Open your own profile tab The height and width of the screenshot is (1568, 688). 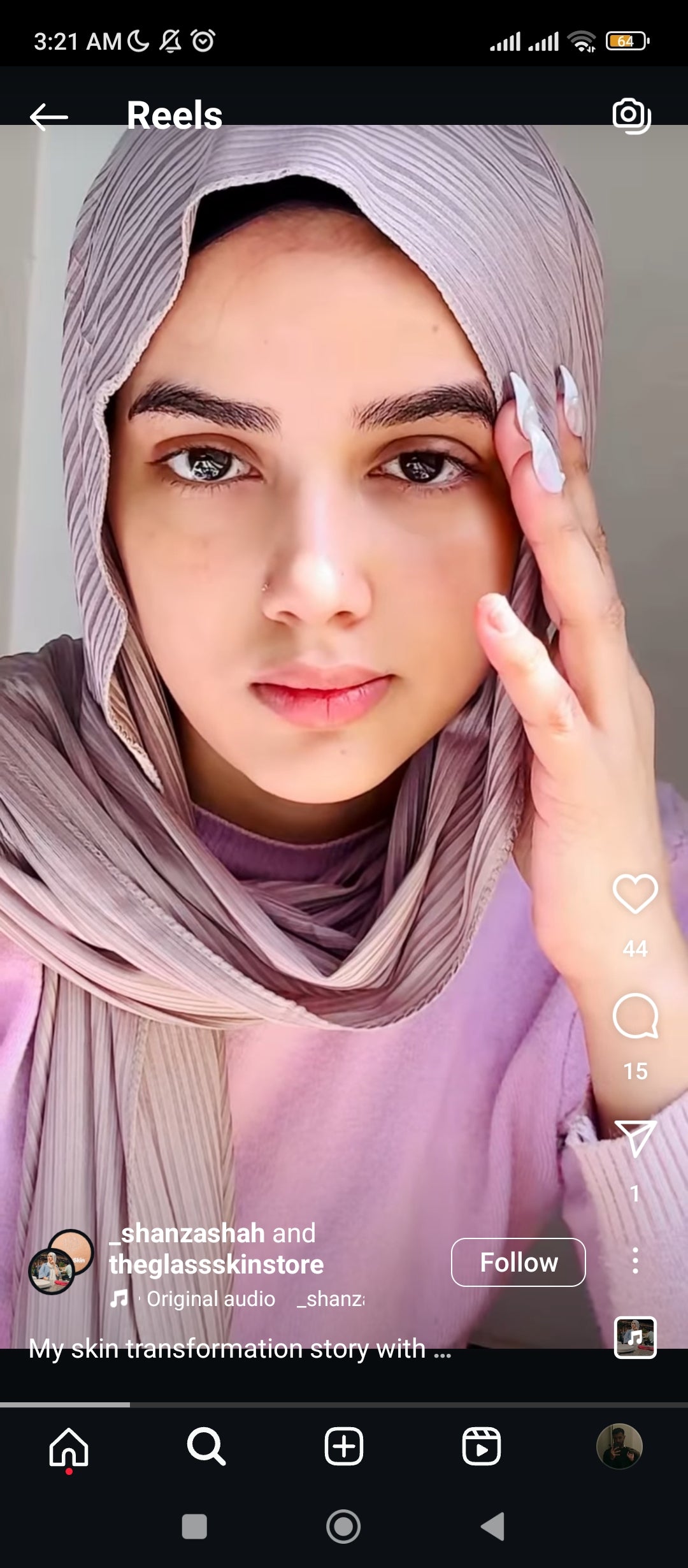tap(619, 1447)
